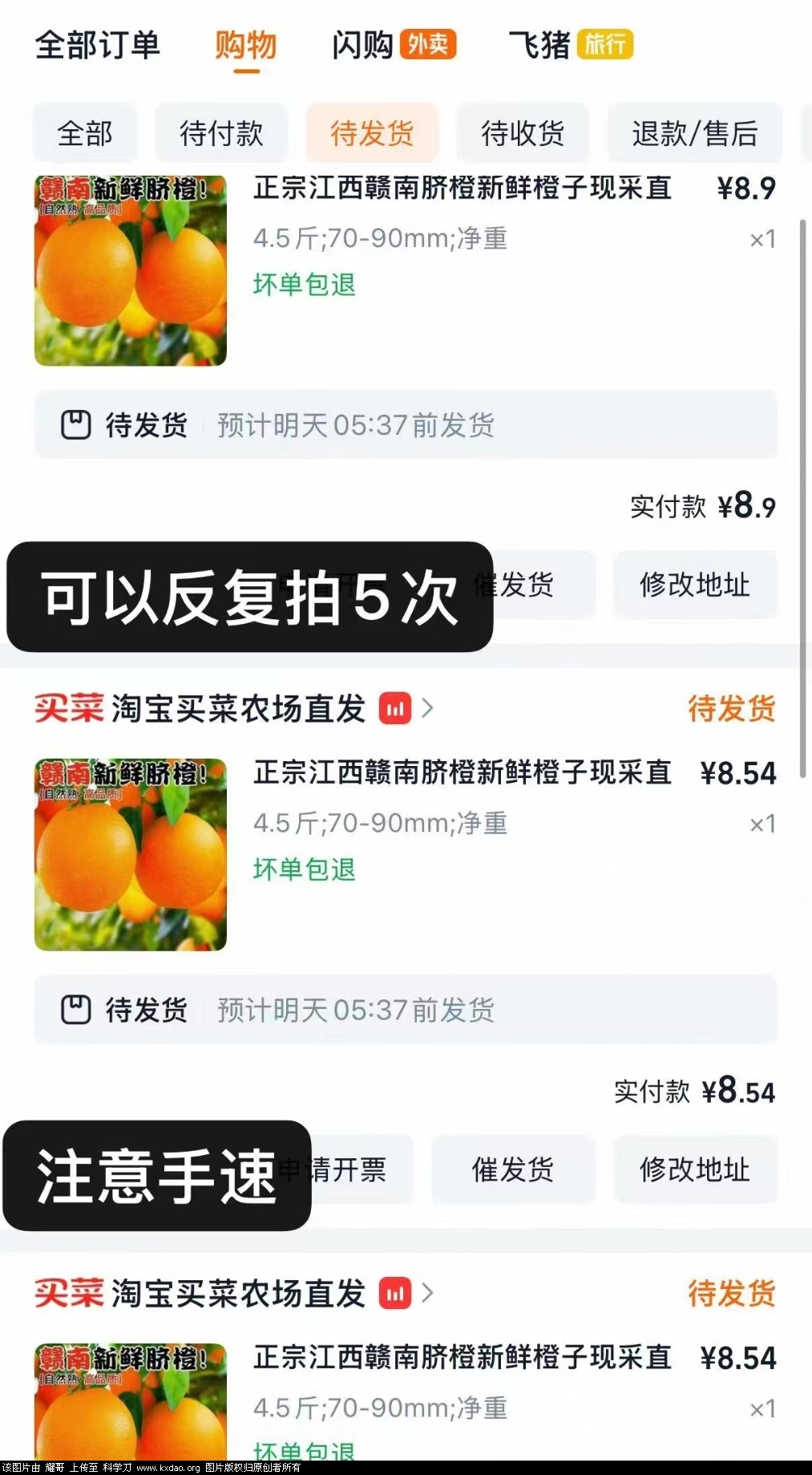Open the 退款/售后 filter

coord(694,133)
